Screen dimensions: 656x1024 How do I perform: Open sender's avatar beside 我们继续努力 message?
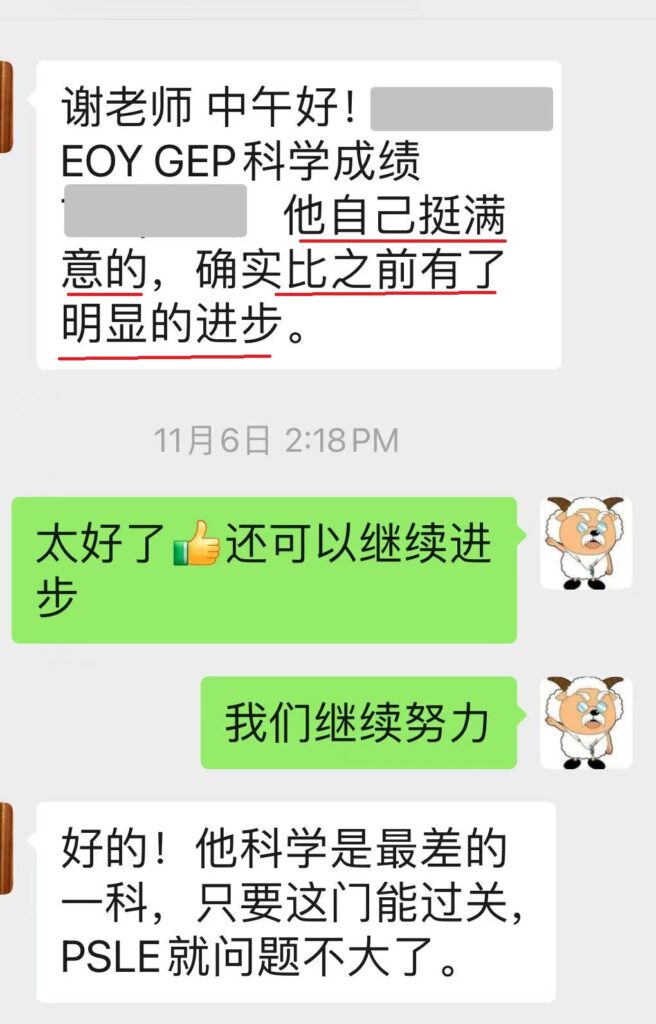pos(586,723)
